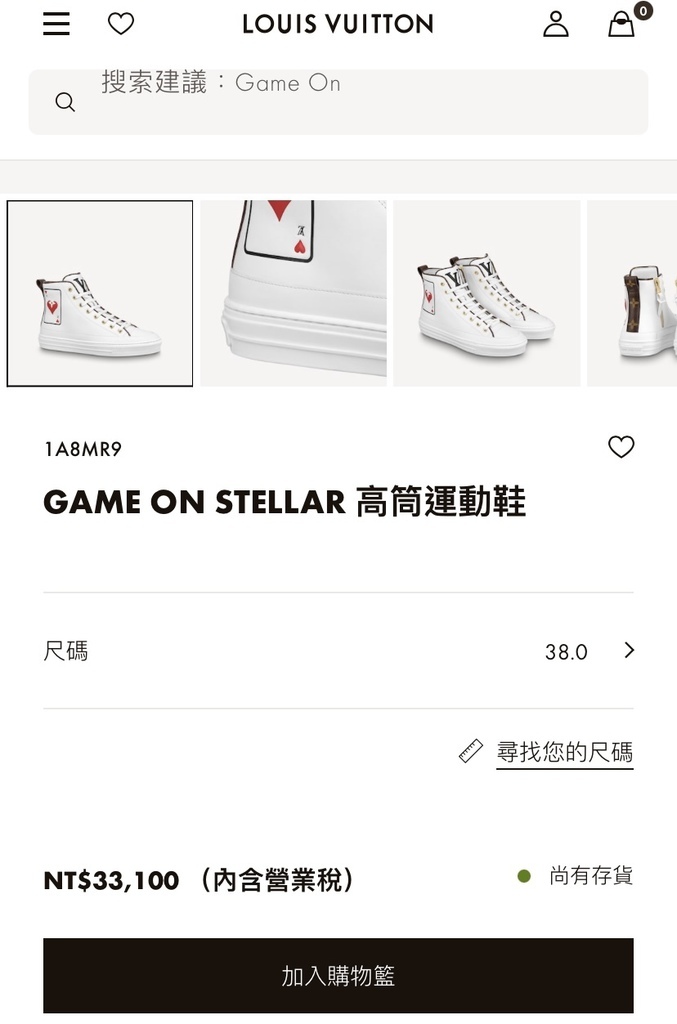View the first side-view sneaker thumbnail

tap(100, 293)
